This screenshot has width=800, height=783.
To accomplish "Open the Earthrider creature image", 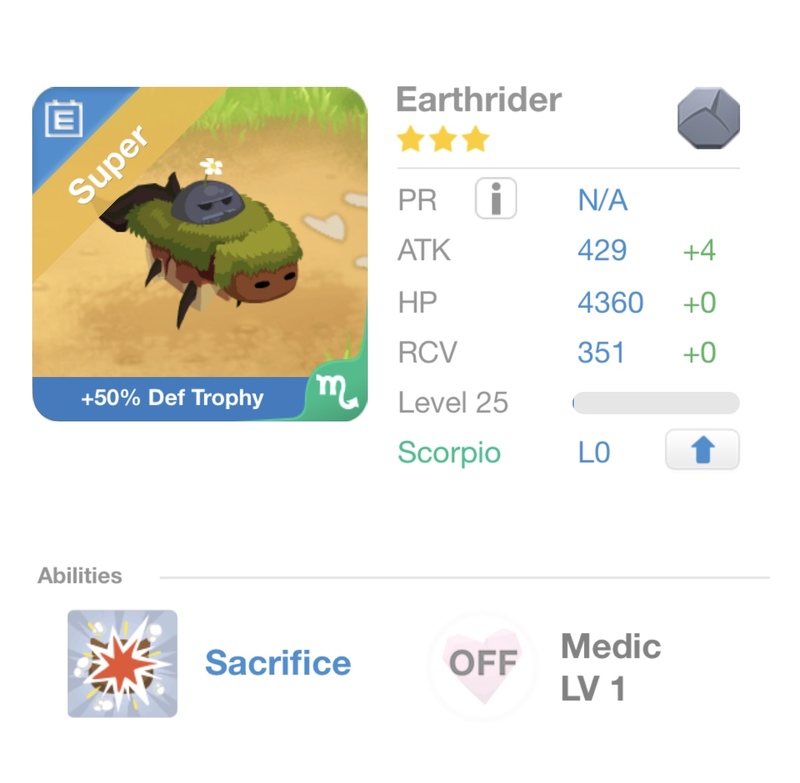I will (200, 253).
